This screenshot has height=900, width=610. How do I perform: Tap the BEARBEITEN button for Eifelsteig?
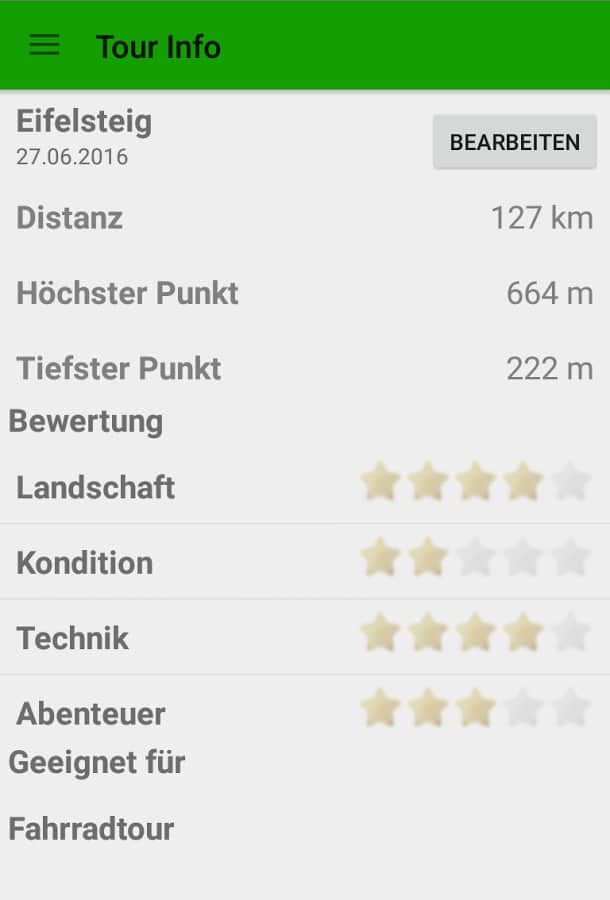pos(514,142)
